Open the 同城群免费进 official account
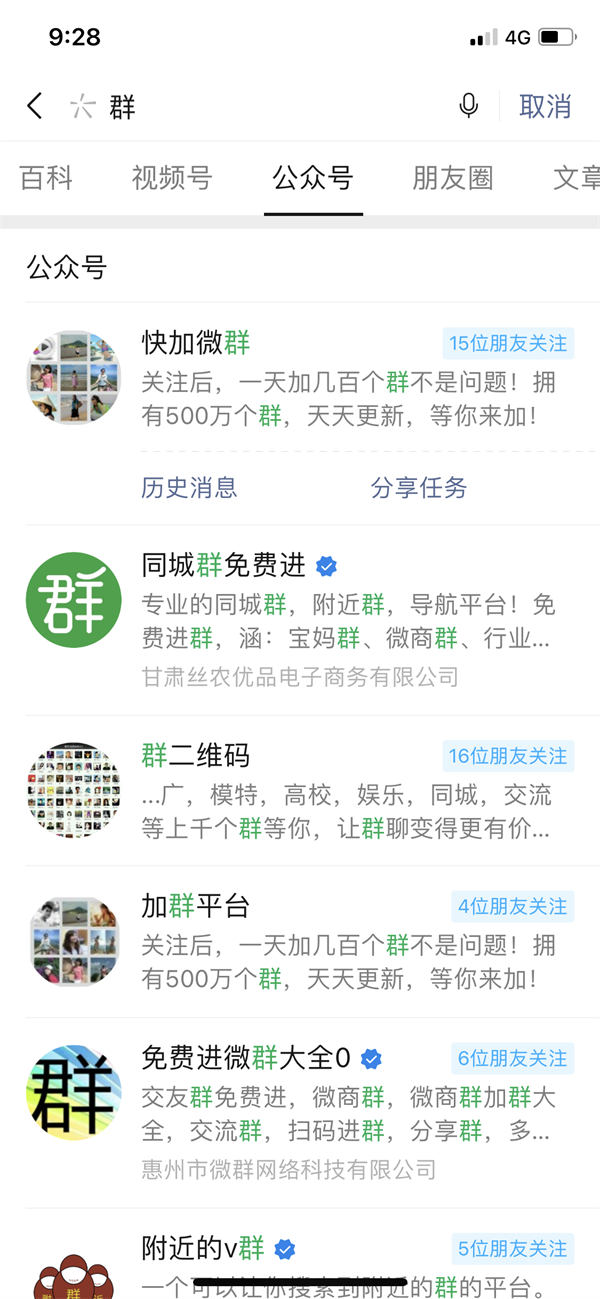The image size is (600, 1299). coord(224,566)
